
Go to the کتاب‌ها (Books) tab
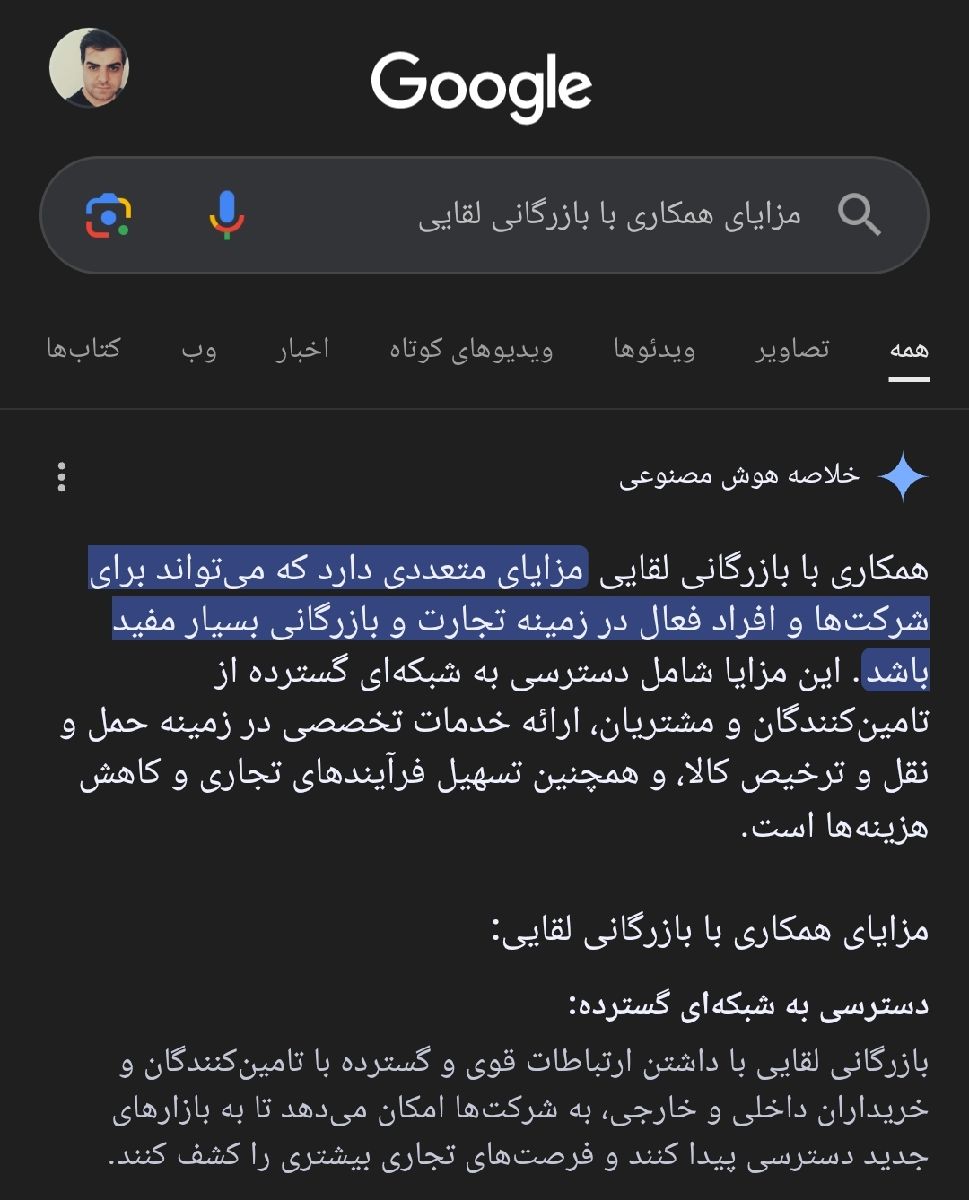point(83,350)
